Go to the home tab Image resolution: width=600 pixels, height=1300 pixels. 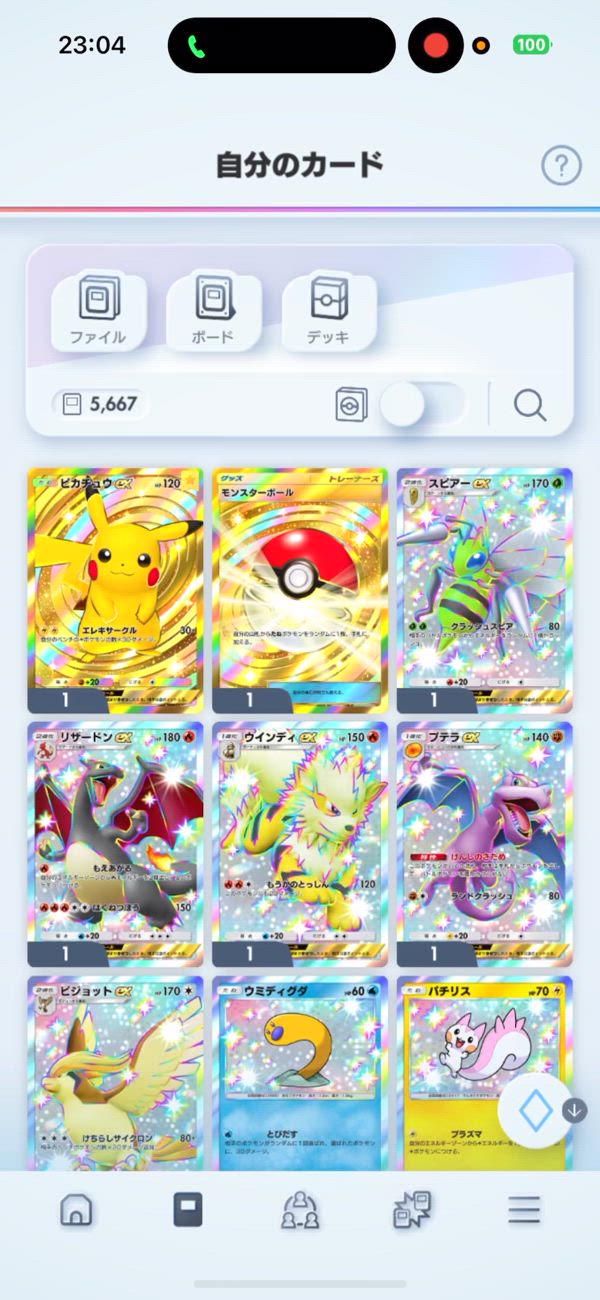click(76, 1210)
